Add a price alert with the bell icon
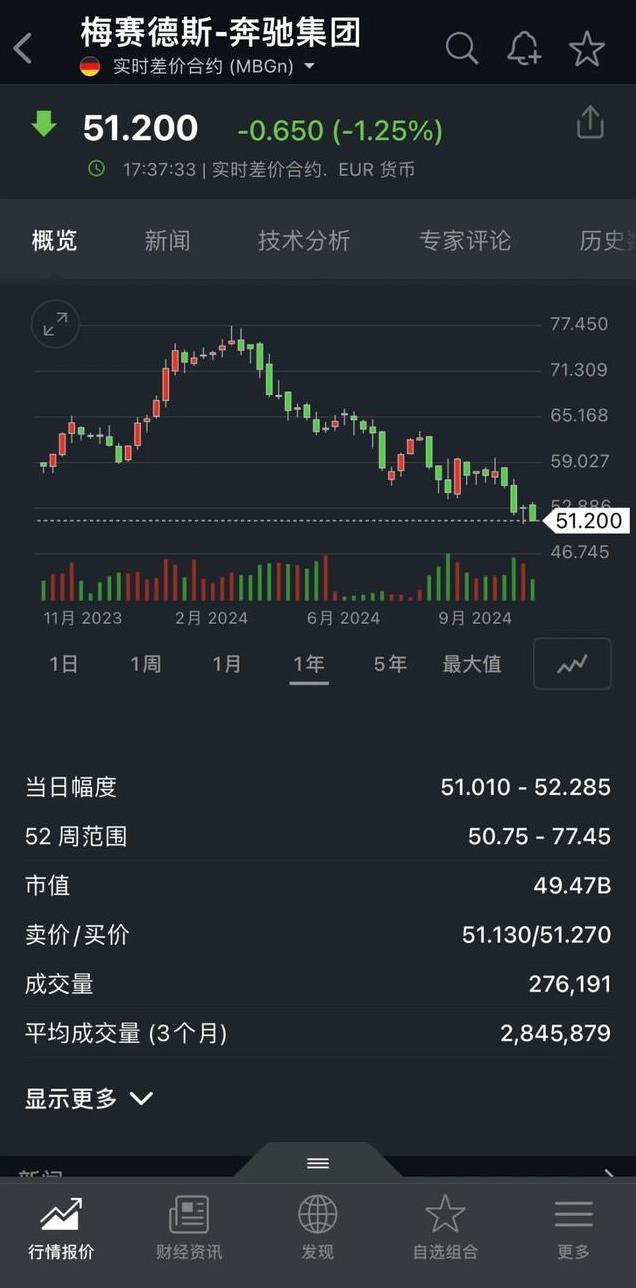636x1288 pixels. (x=523, y=47)
